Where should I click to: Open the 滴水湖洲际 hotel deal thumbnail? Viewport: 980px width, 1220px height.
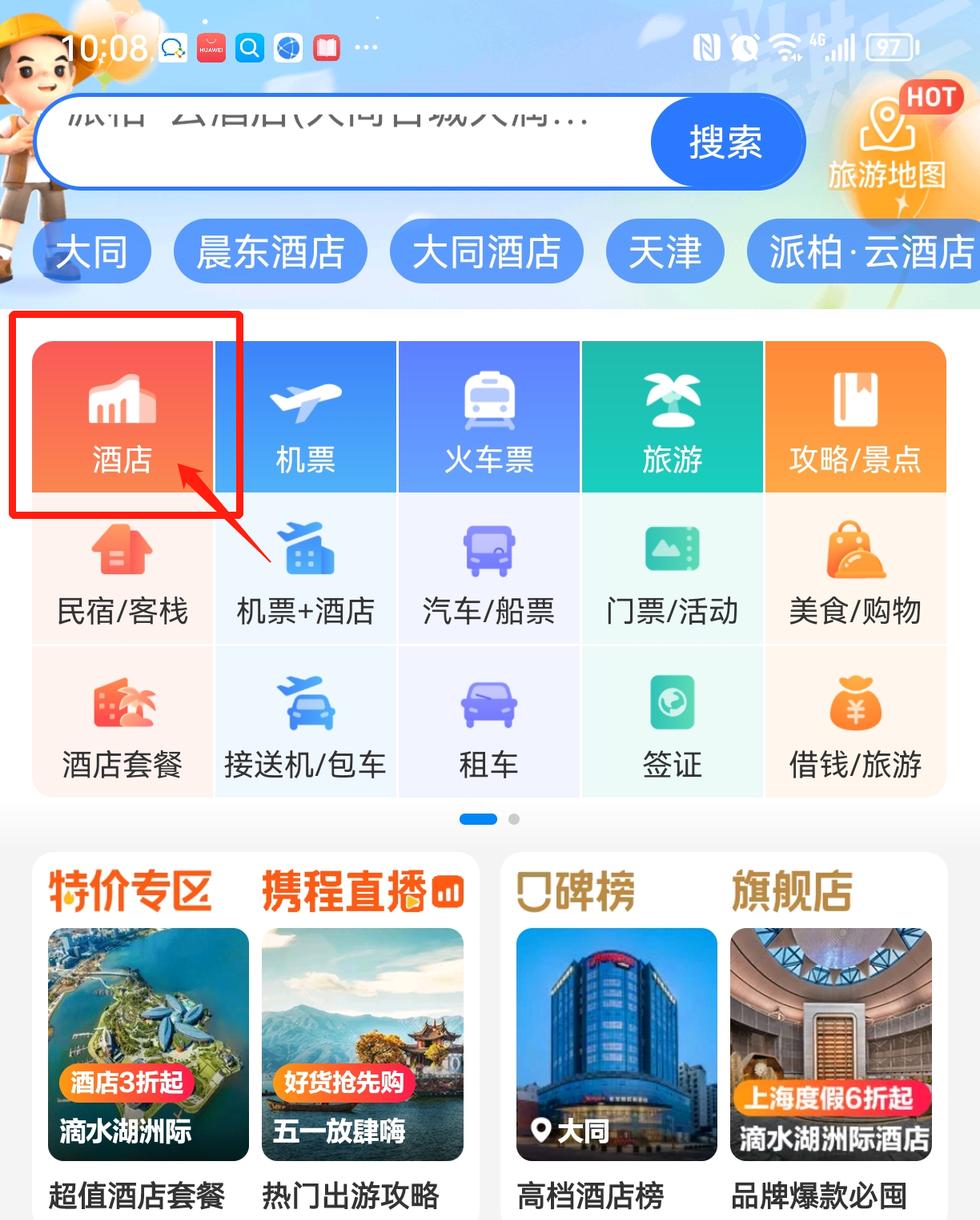point(147,1045)
